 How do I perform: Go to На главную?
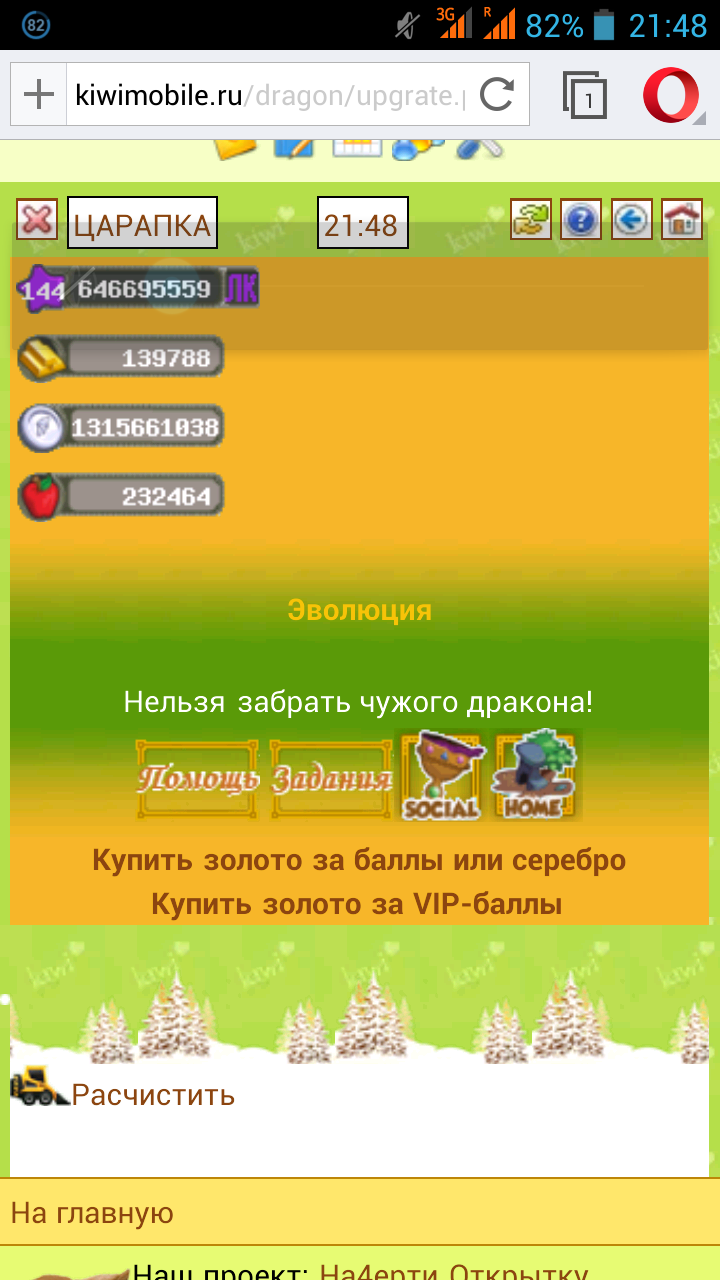pos(92,1214)
